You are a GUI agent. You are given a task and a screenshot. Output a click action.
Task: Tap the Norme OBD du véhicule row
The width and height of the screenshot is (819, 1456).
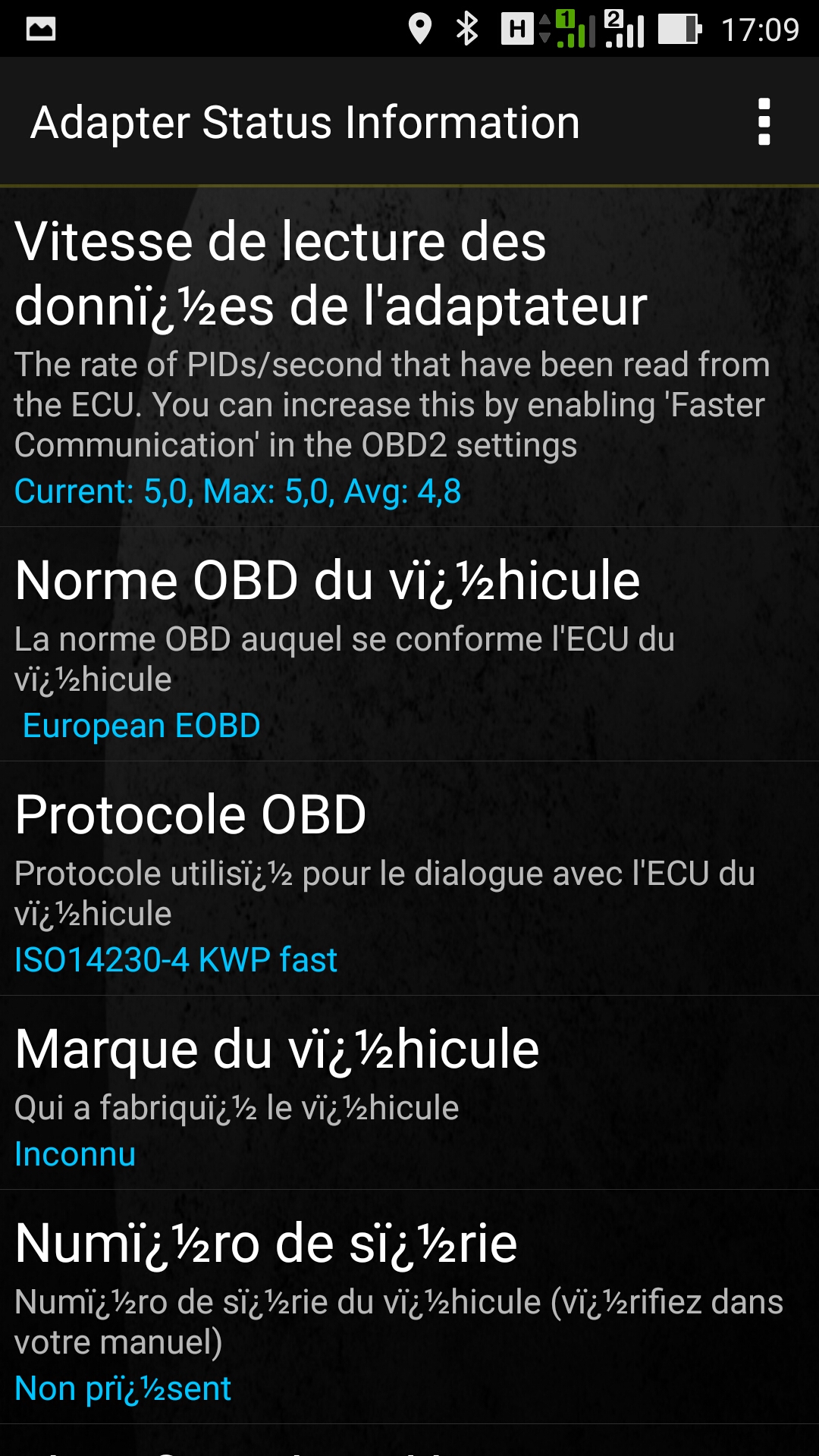click(x=409, y=645)
